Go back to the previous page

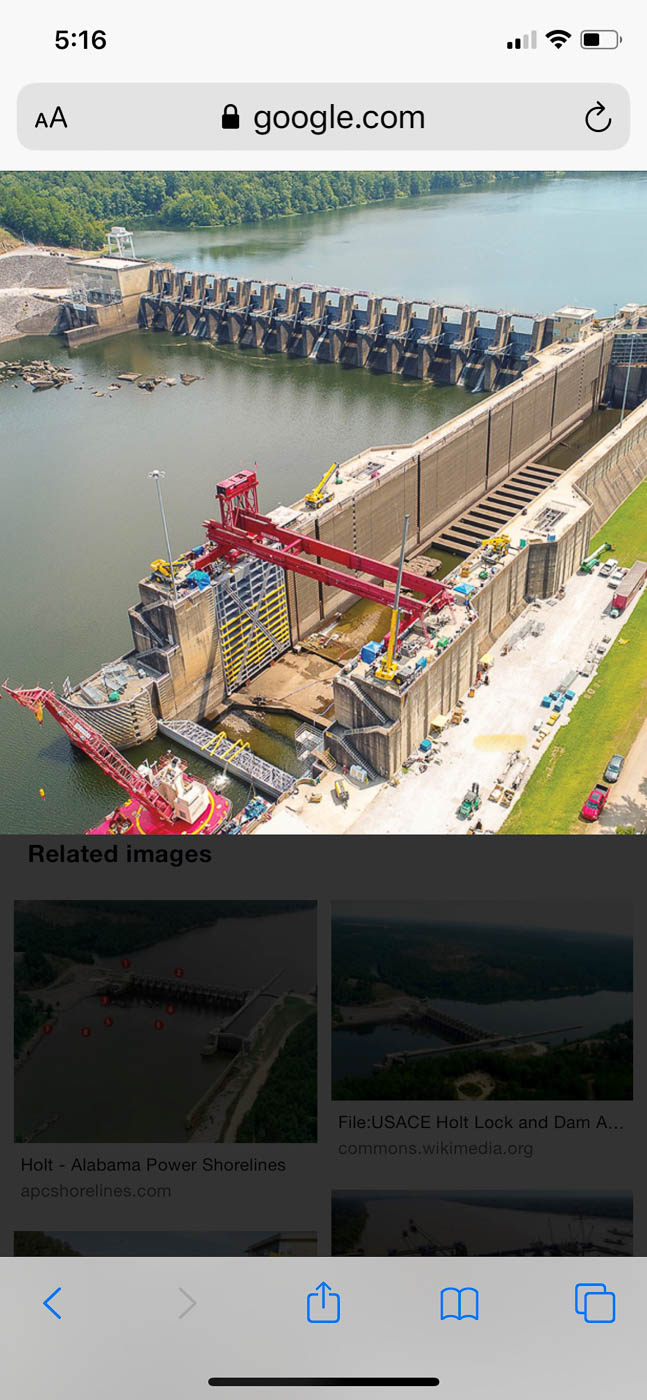click(x=53, y=1303)
